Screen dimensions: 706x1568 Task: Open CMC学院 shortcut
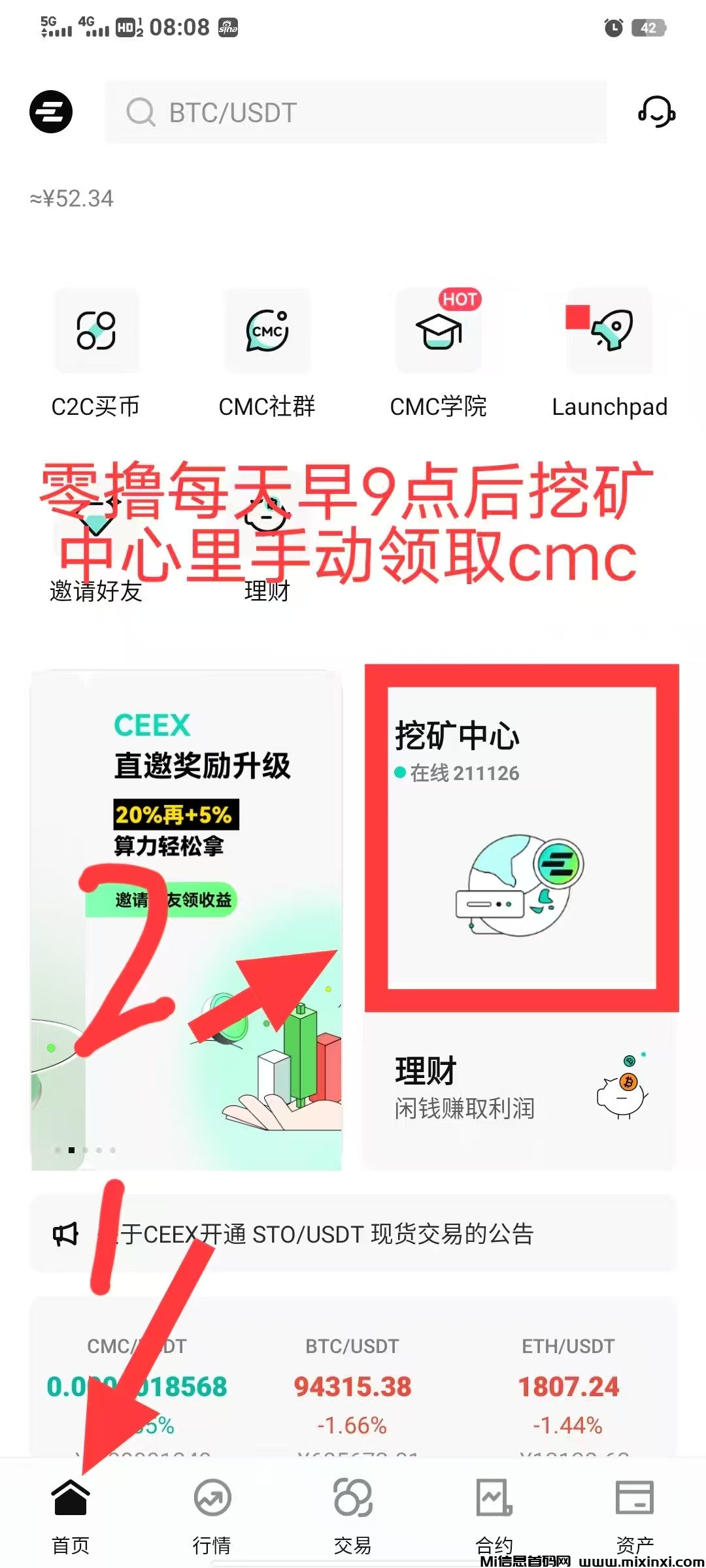click(x=439, y=353)
